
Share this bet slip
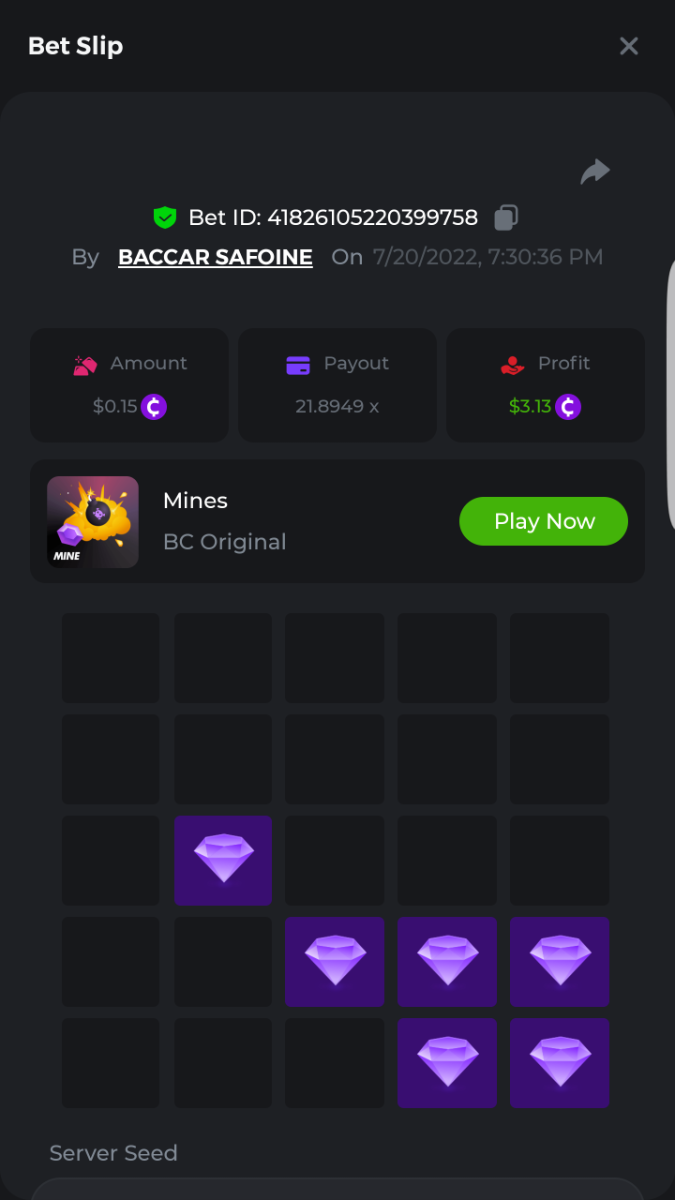click(x=595, y=172)
